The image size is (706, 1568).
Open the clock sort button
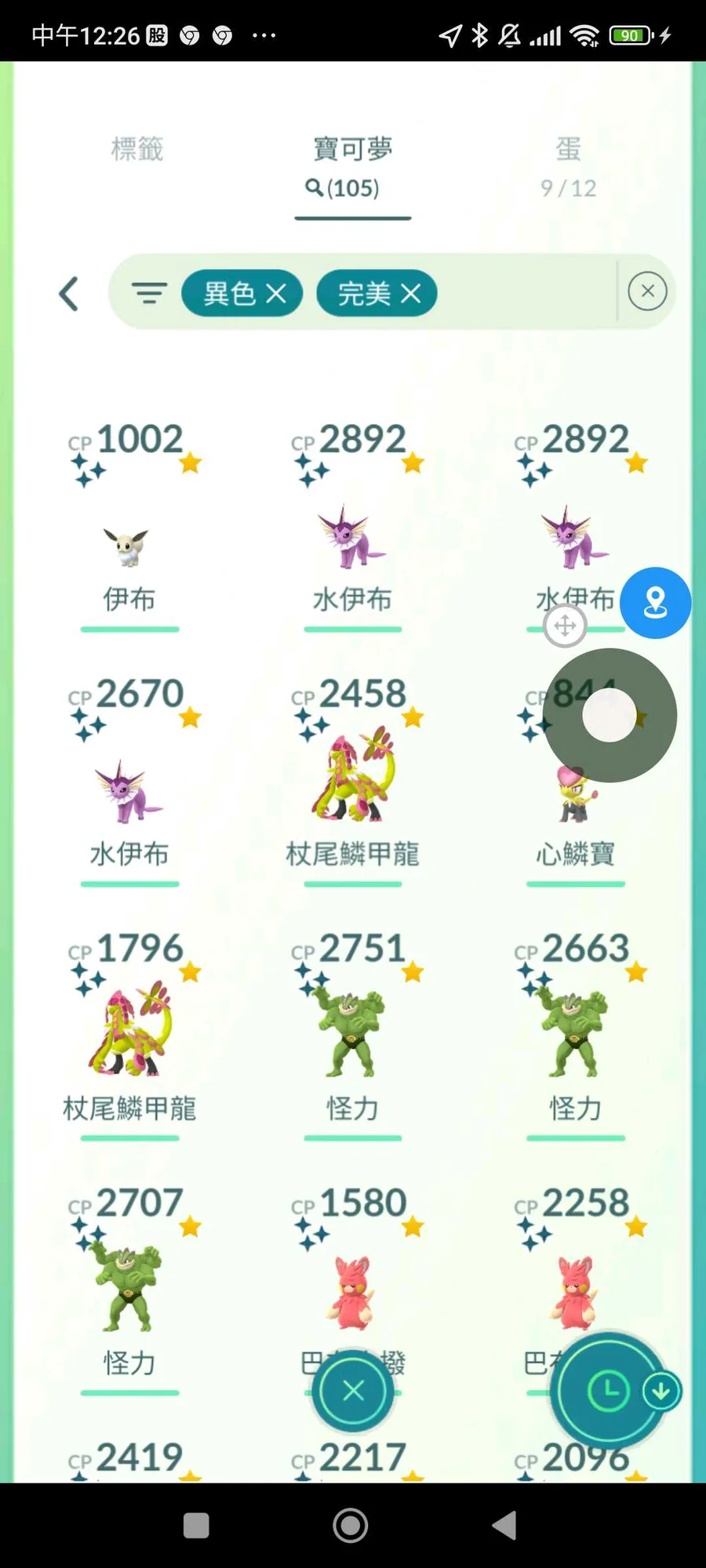tap(608, 1391)
